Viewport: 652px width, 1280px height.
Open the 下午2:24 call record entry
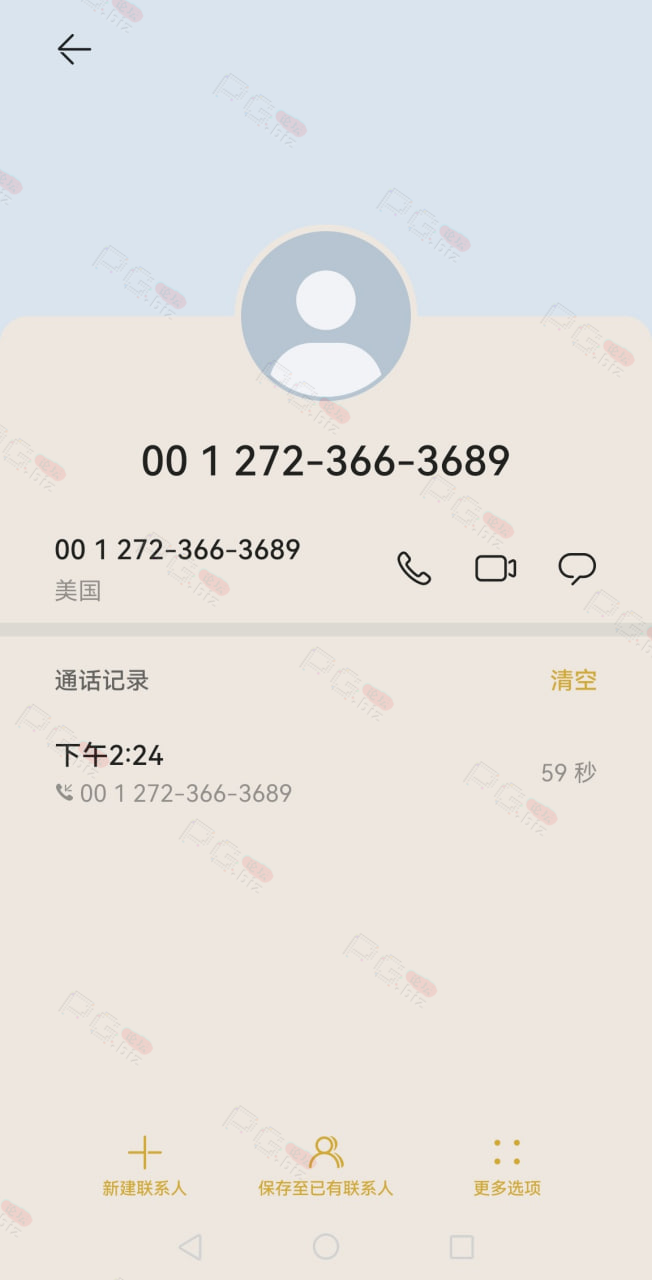point(326,773)
